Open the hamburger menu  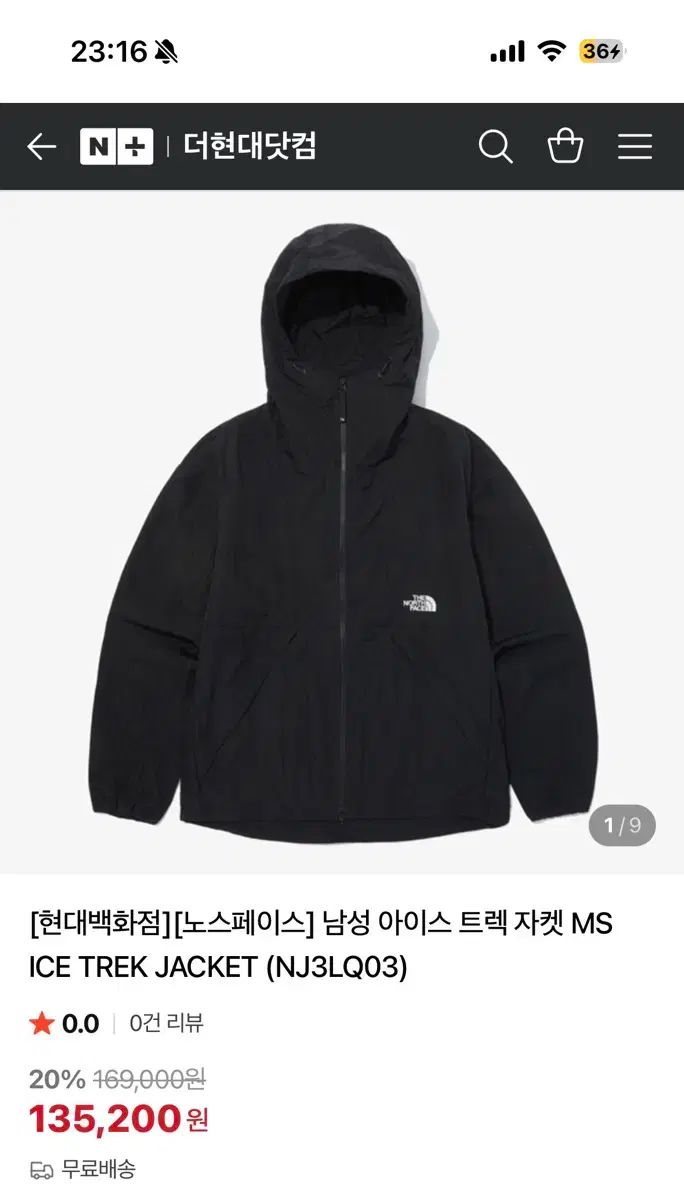pyautogui.click(x=634, y=147)
